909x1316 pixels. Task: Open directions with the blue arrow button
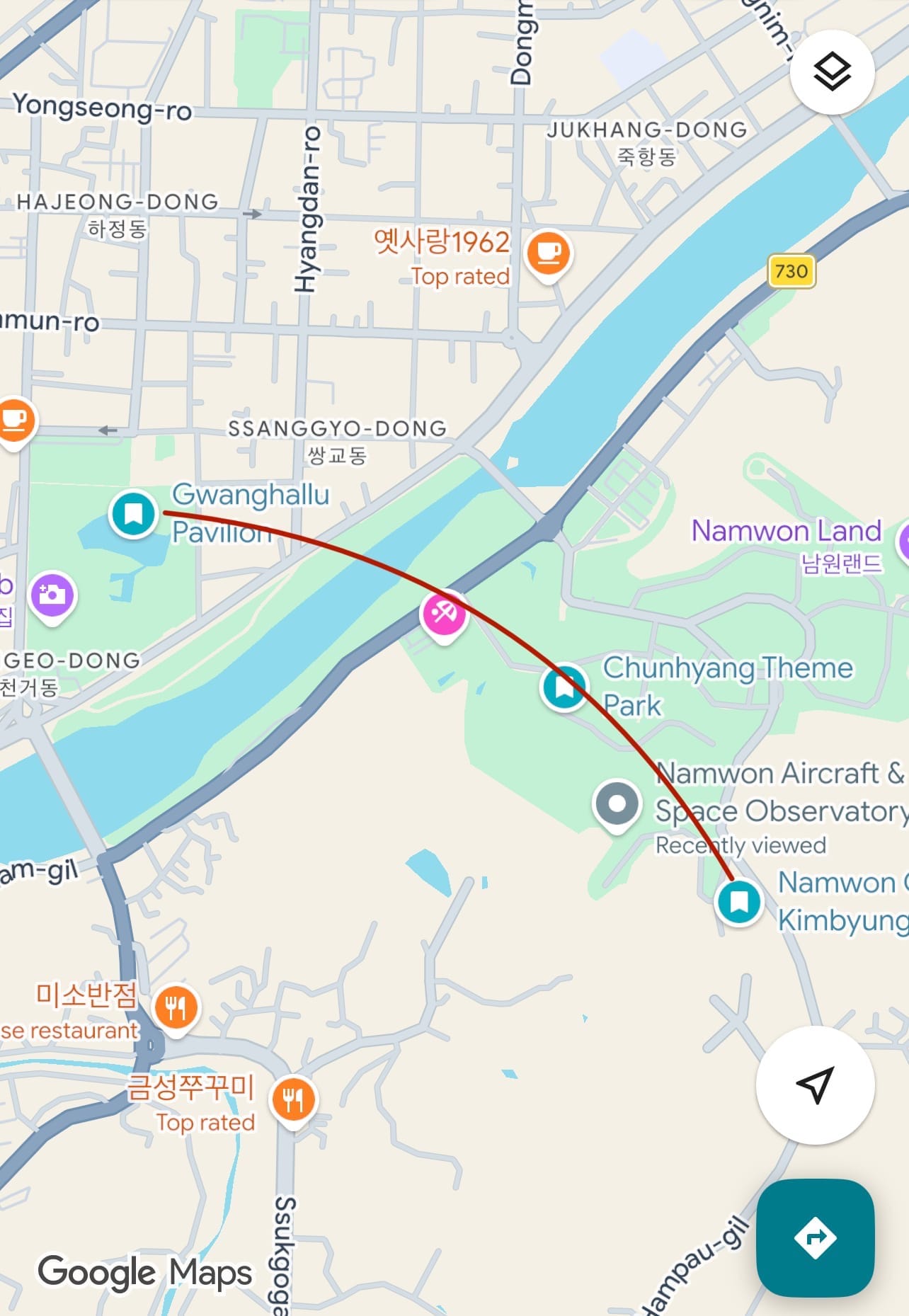pyautogui.click(x=815, y=1237)
